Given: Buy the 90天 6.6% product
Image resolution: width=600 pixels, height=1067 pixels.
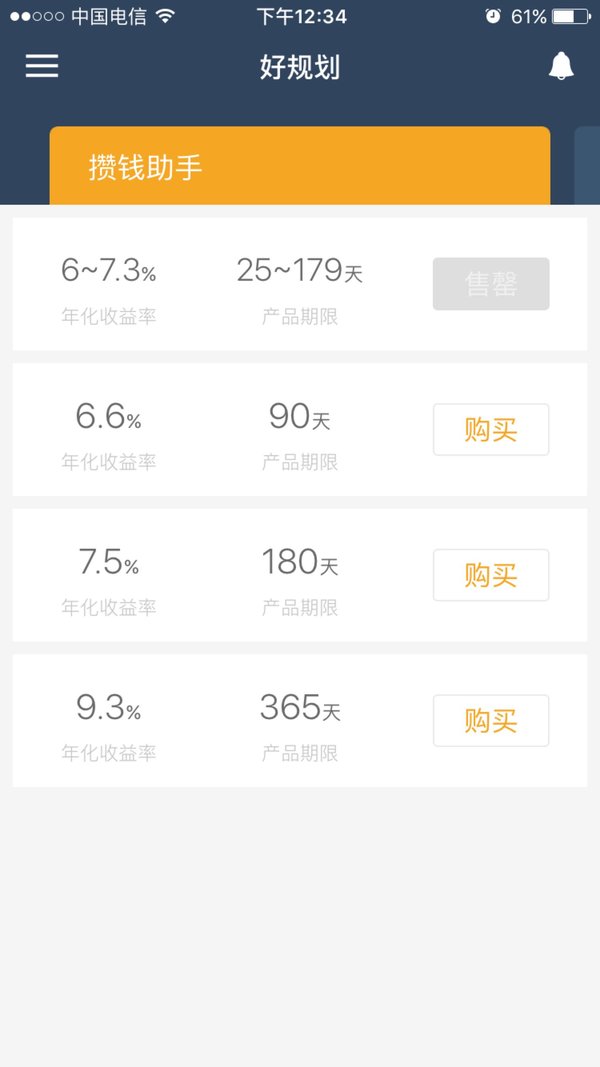Looking at the screenshot, I should tap(490, 429).
